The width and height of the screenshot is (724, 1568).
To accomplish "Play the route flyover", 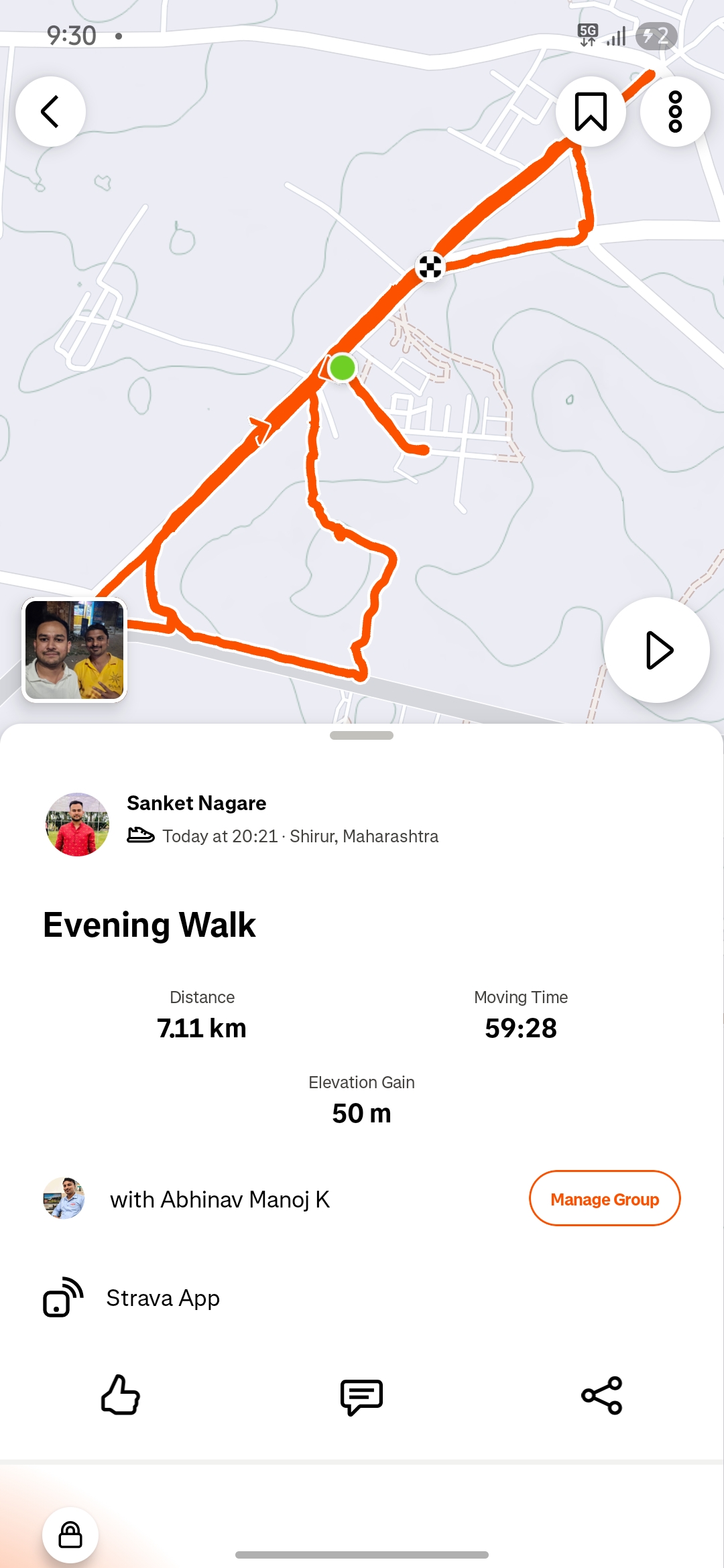I will click(x=657, y=650).
